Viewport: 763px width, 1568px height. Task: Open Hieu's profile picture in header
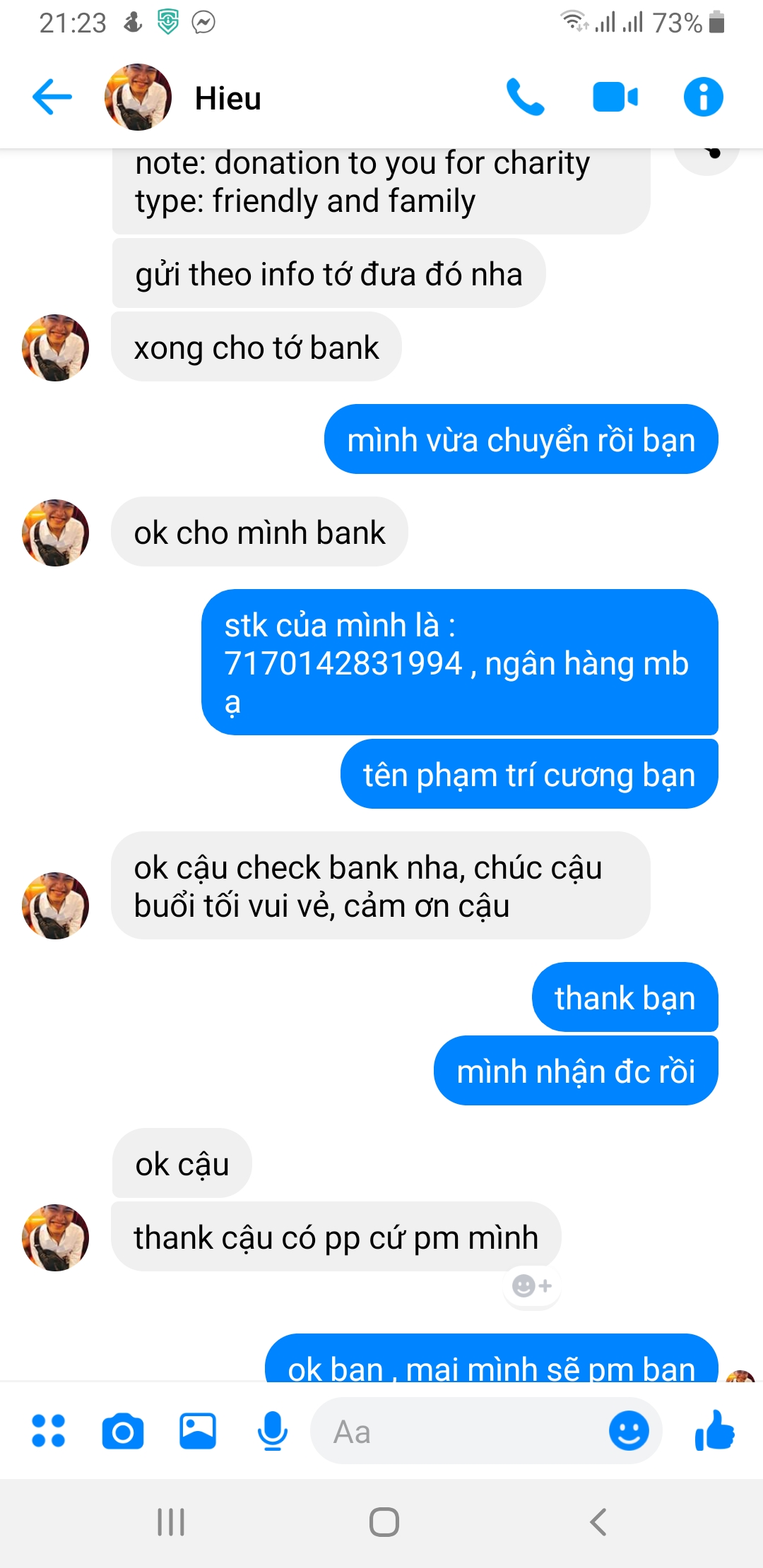click(x=138, y=97)
